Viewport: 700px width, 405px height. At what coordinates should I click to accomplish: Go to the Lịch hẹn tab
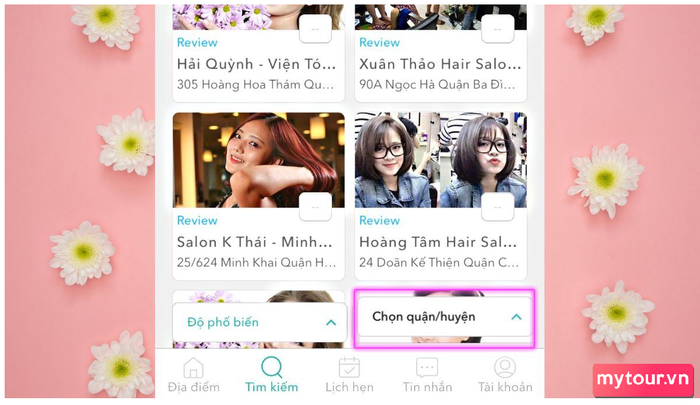pyautogui.click(x=349, y=375)
